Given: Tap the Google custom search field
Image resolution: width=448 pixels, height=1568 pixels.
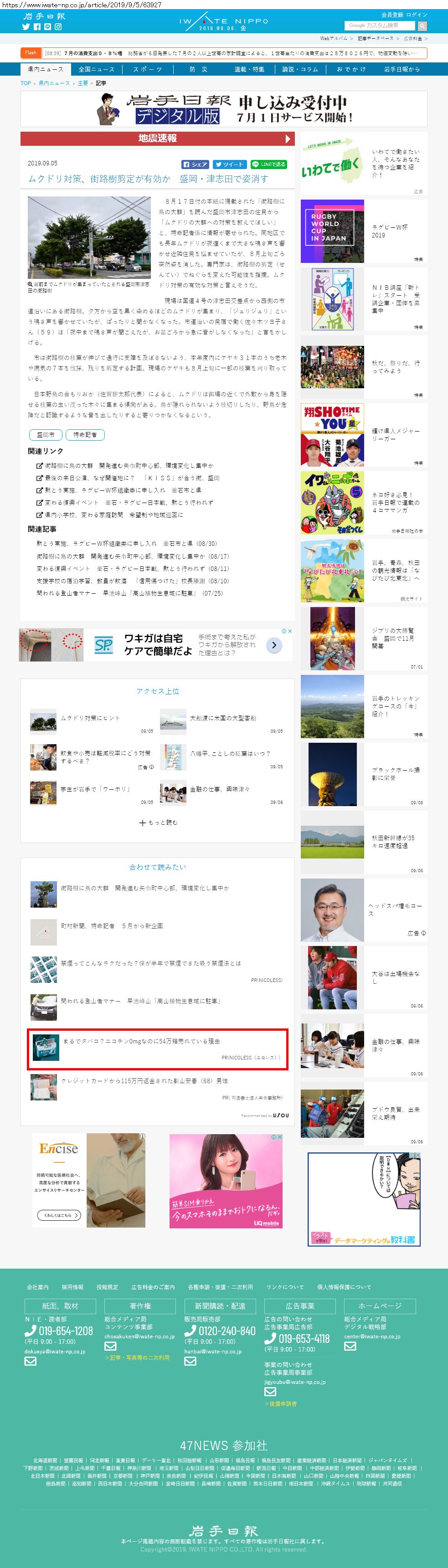Looking at the screenshot, I should [x=380, y=26].
